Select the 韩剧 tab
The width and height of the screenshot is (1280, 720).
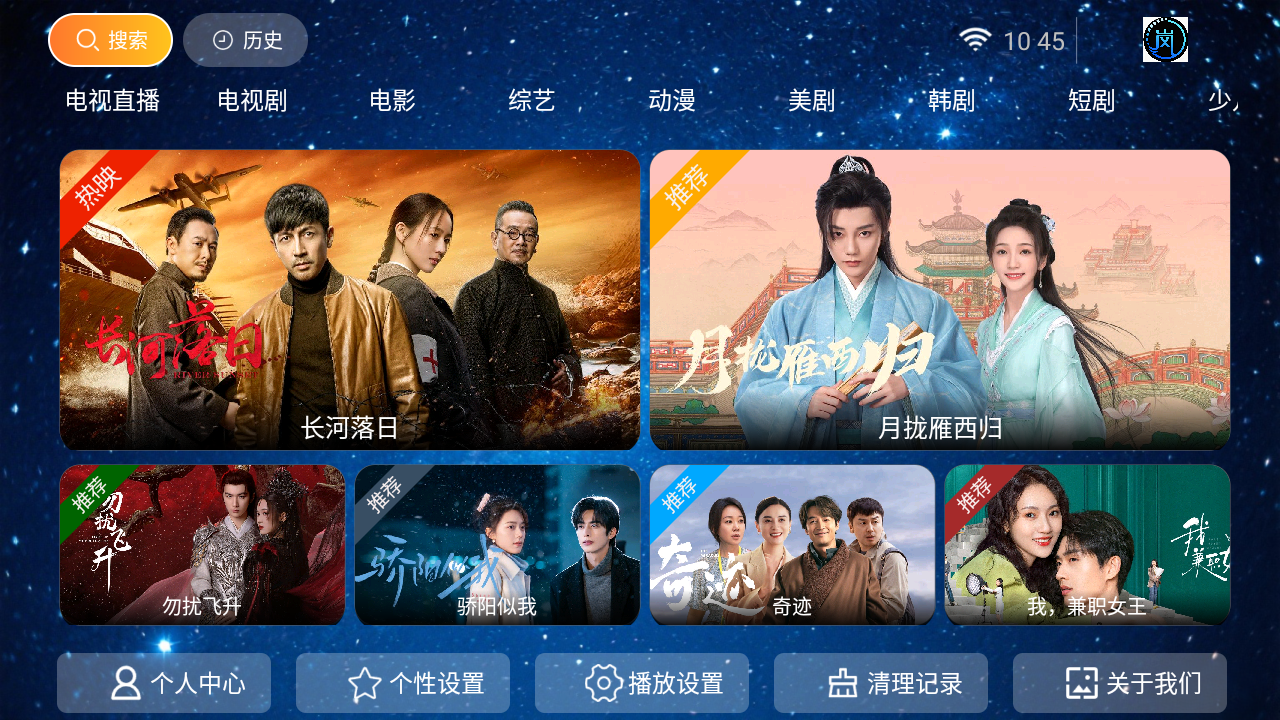point(952,100)
